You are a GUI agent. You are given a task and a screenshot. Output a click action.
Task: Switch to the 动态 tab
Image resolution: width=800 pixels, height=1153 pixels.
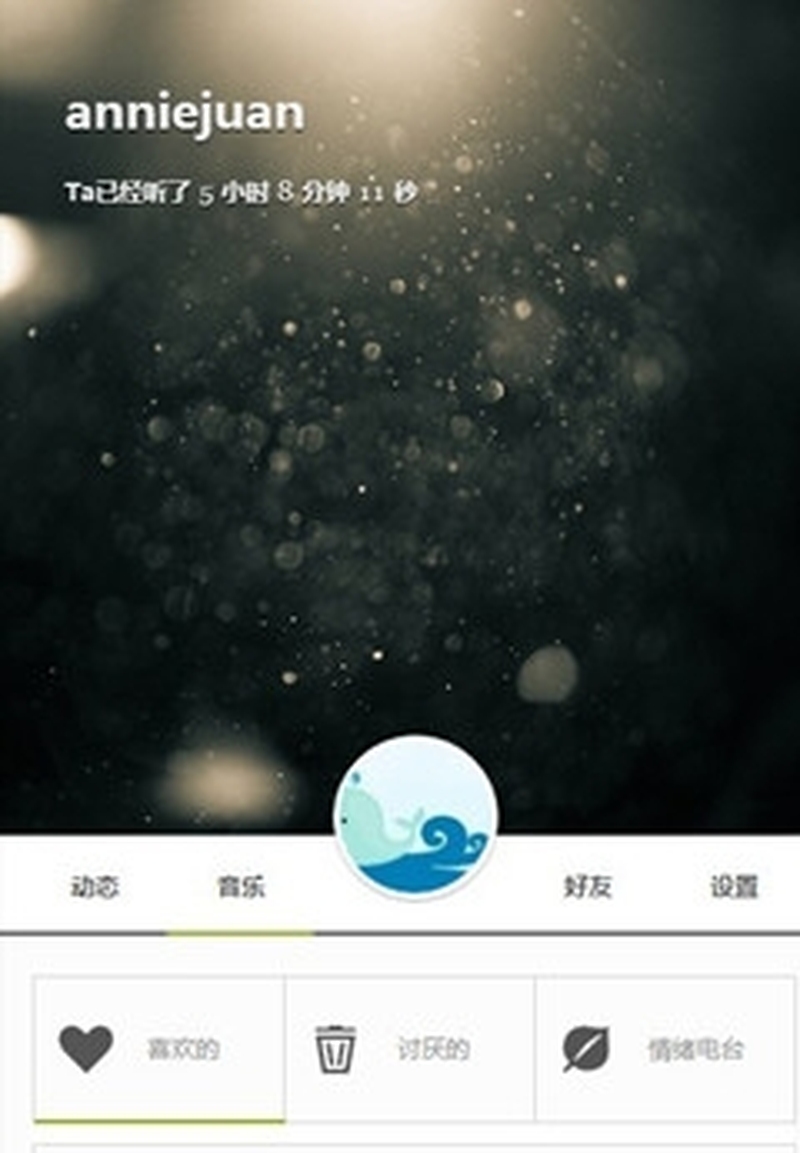pyautogui.click(x=95, y=886)
